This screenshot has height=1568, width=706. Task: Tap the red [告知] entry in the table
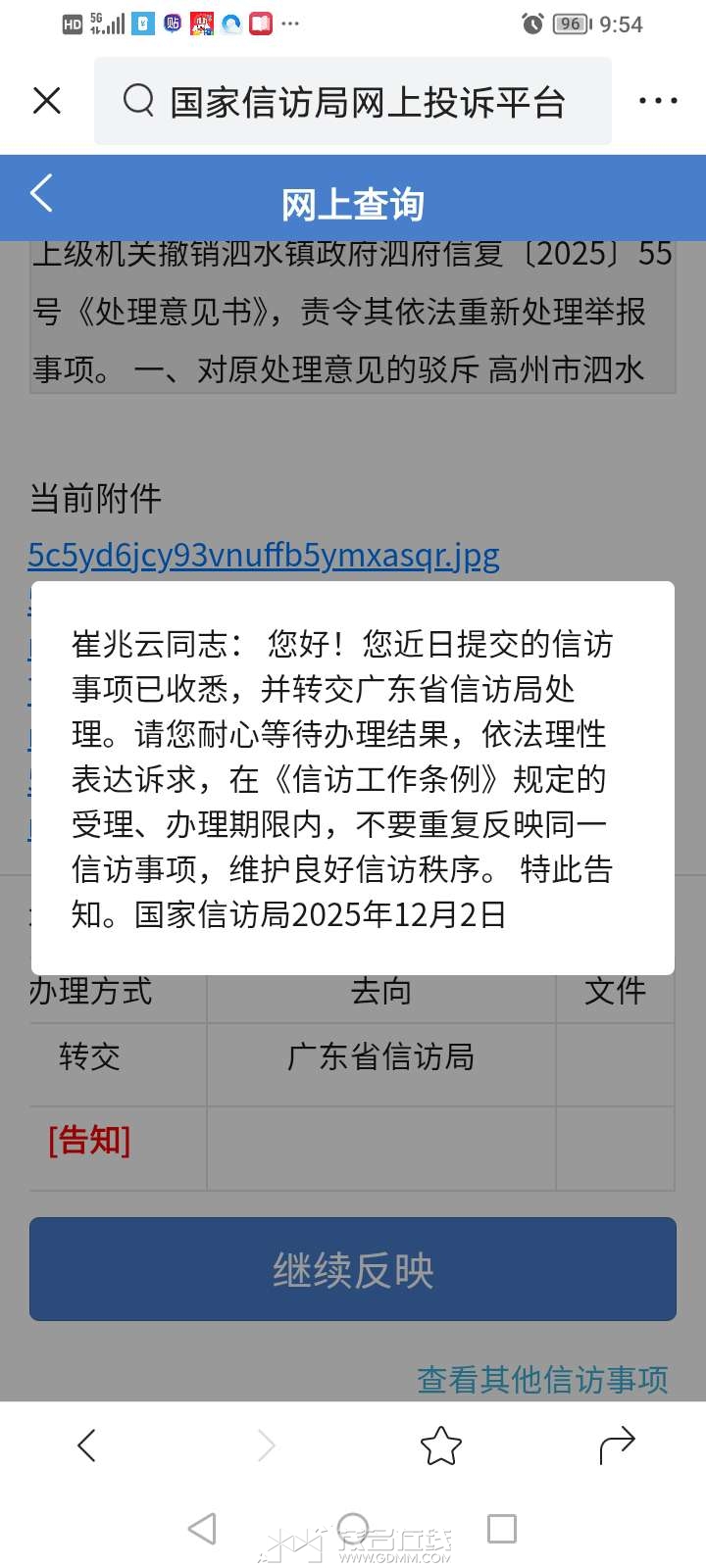(x=89, y=1141)
